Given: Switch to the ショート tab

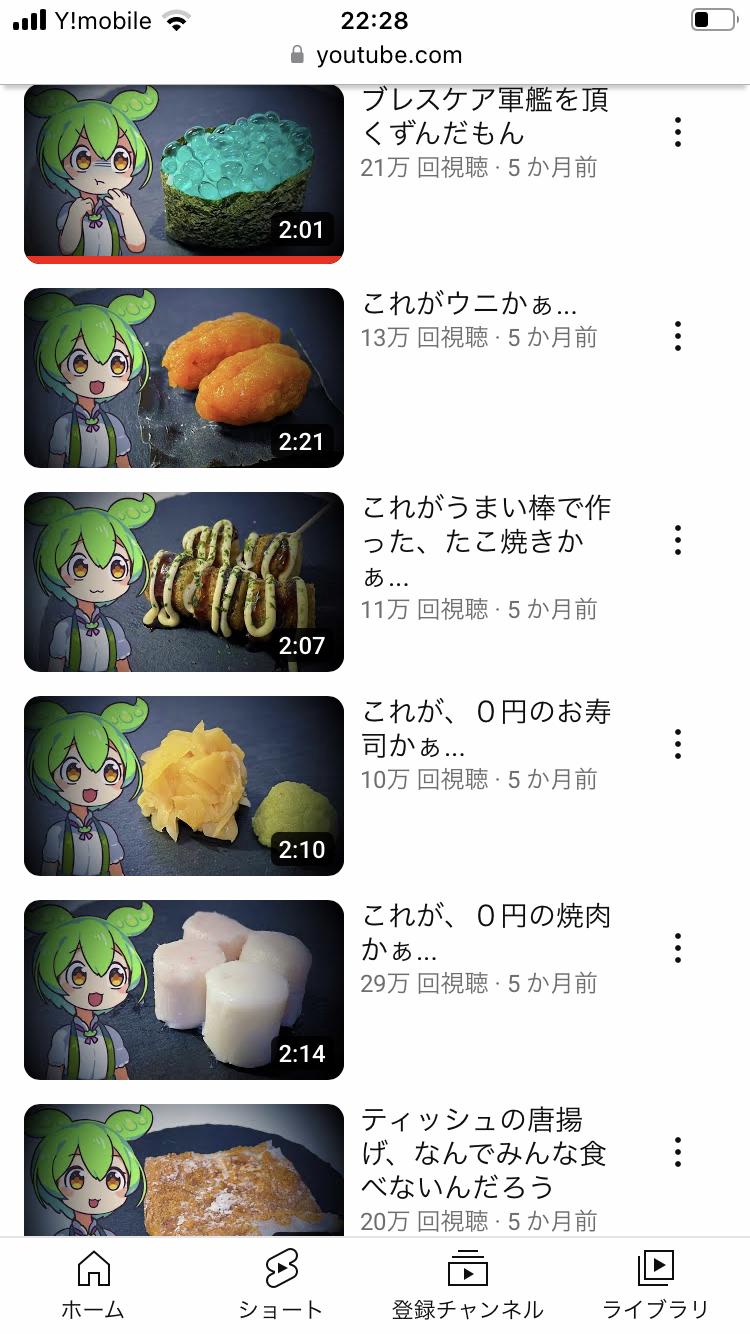Looking at the screenshot, I should [281, 1285].
